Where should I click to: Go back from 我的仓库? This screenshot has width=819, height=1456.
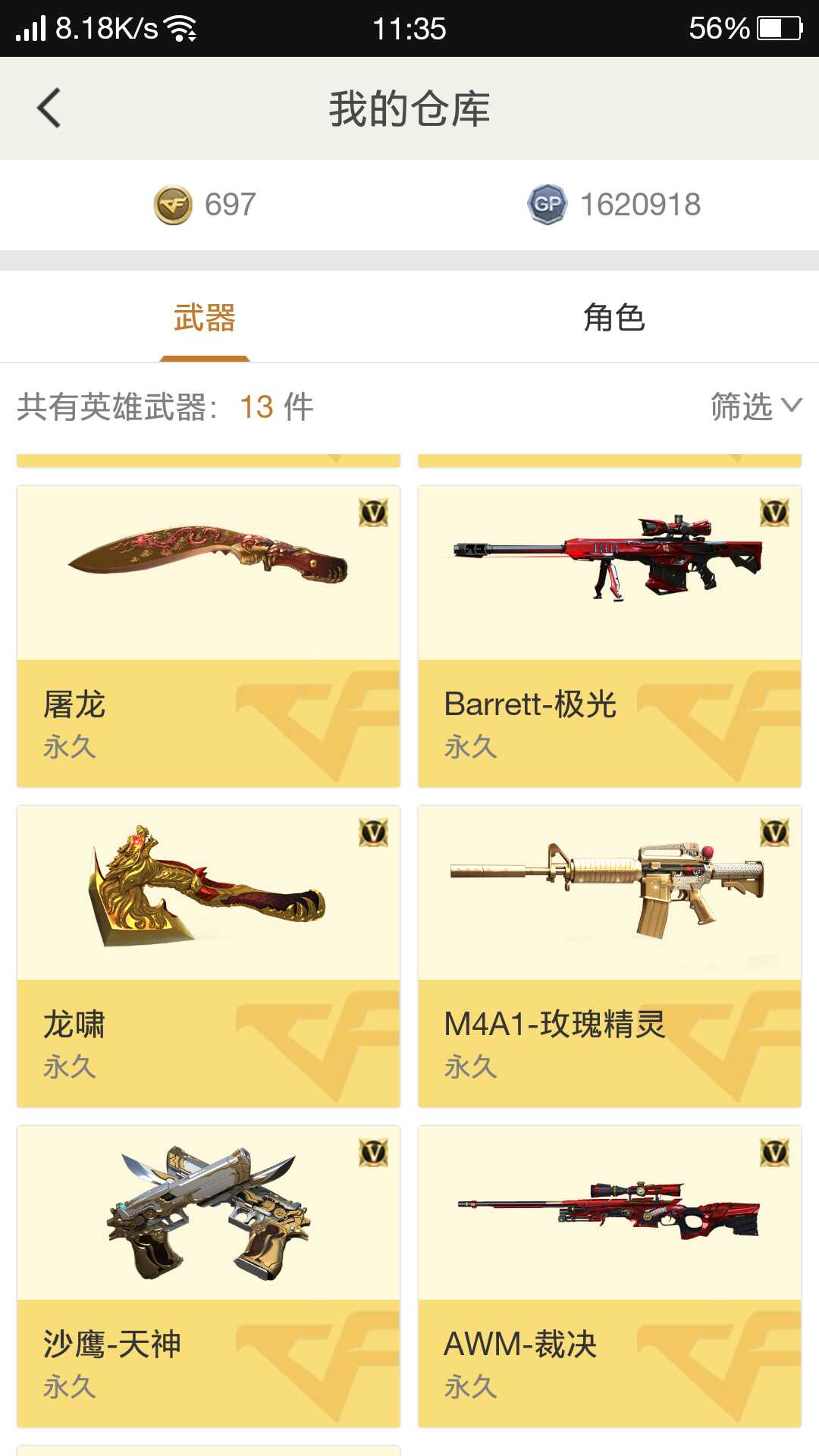tap(49, 108)
